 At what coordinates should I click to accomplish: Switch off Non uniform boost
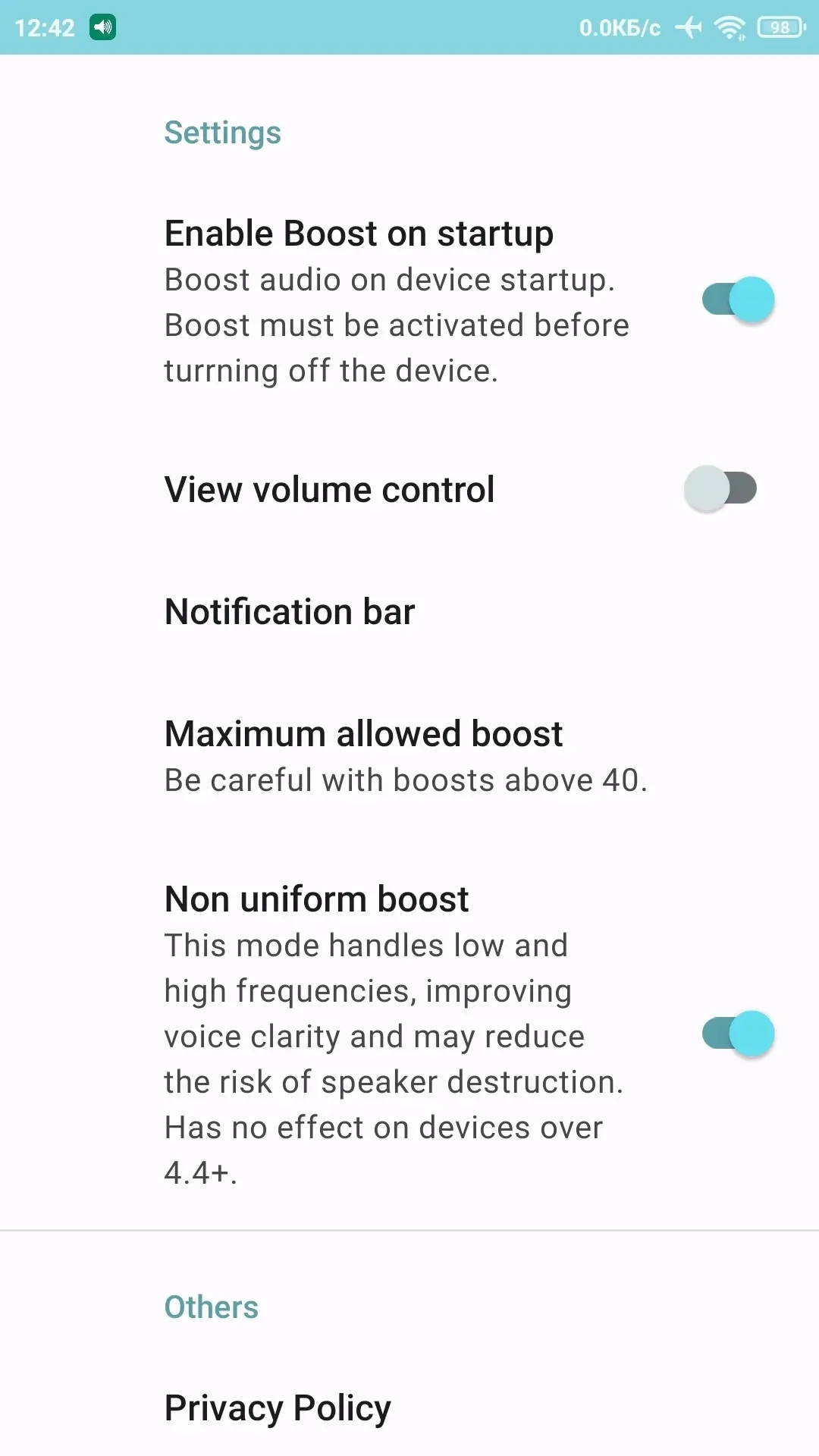click(738, 1034)
